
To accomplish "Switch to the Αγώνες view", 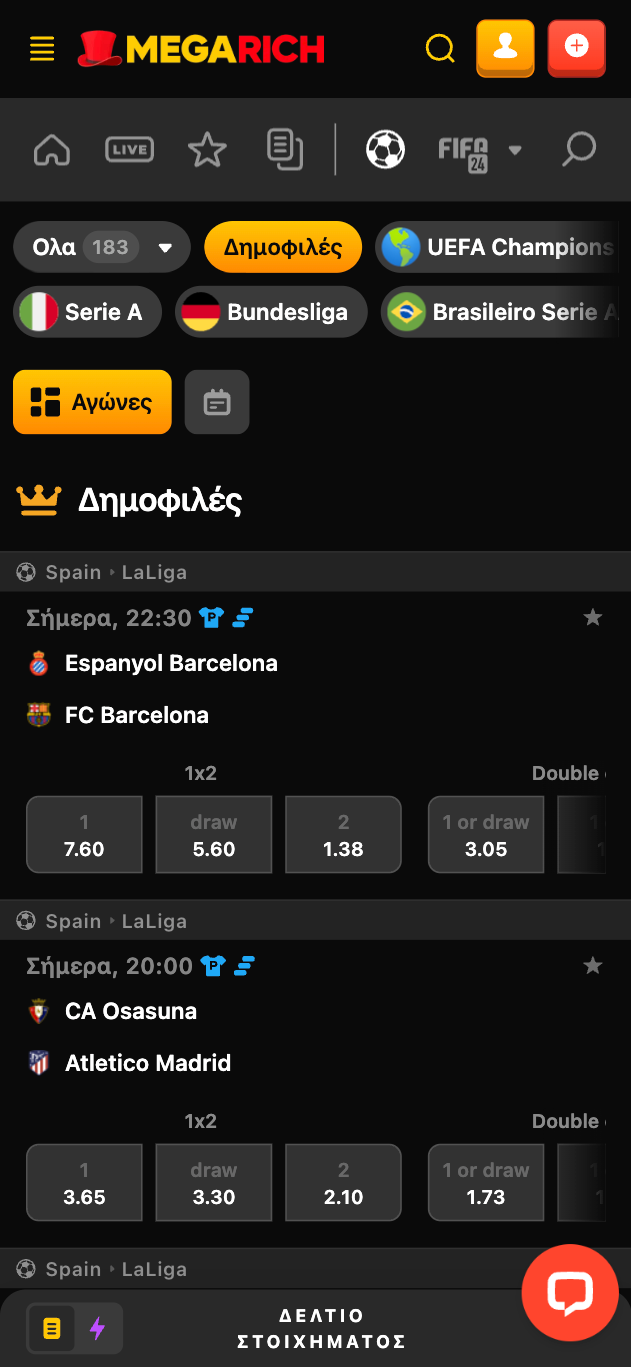I will click(x=92, y=402).
